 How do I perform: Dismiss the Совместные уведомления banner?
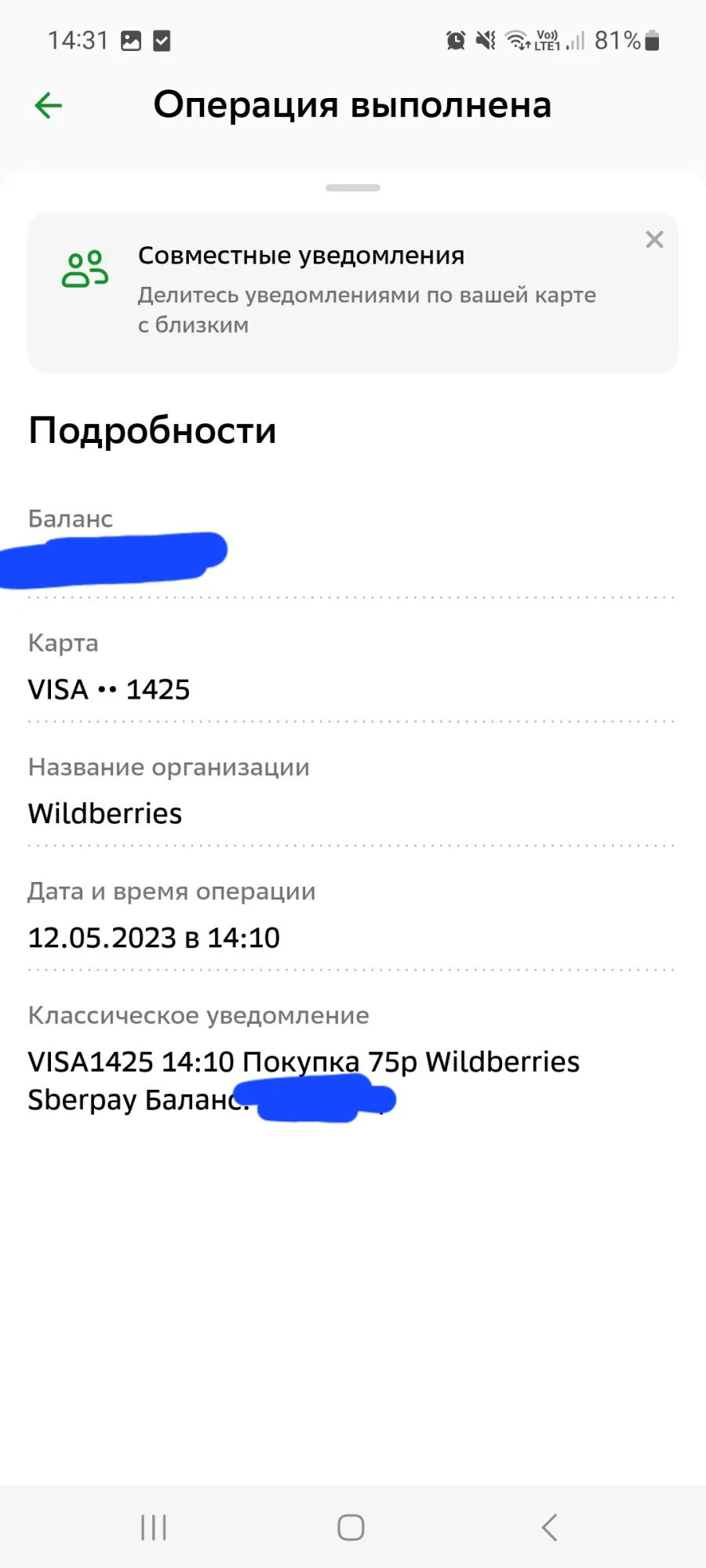[654, 240]
